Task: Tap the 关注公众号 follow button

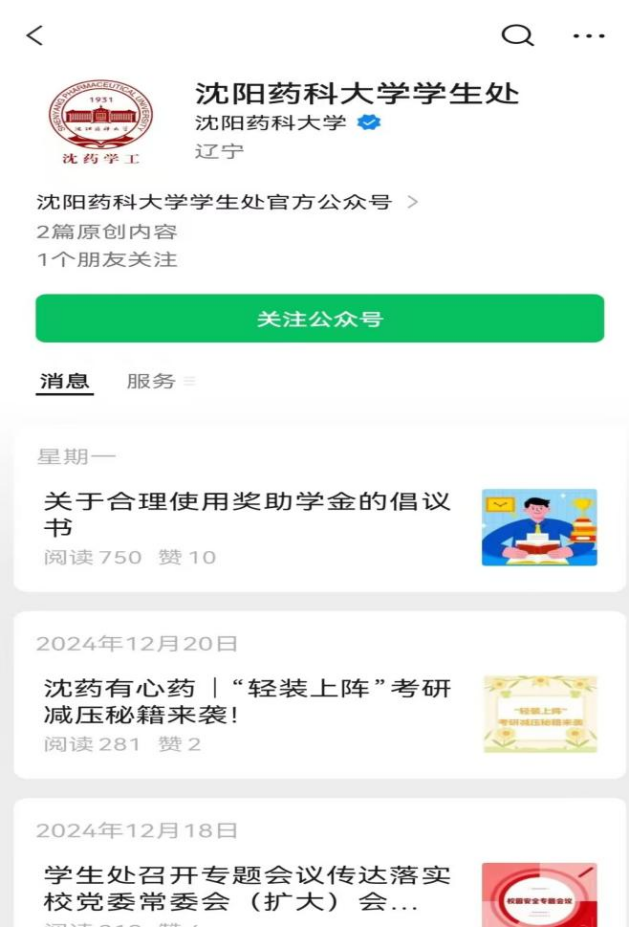Action: click(x=320, y=319)
